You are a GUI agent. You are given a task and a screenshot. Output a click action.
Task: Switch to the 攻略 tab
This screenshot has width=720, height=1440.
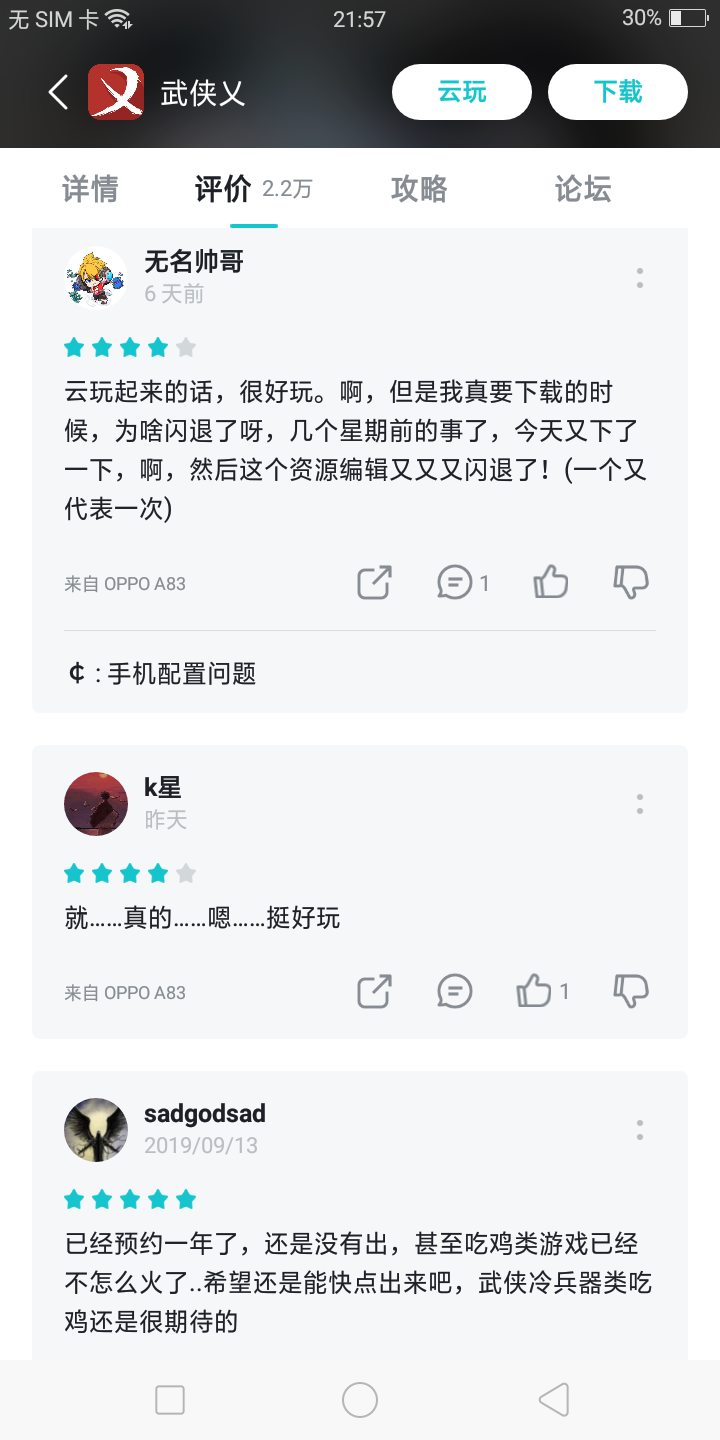pos(419,189)
